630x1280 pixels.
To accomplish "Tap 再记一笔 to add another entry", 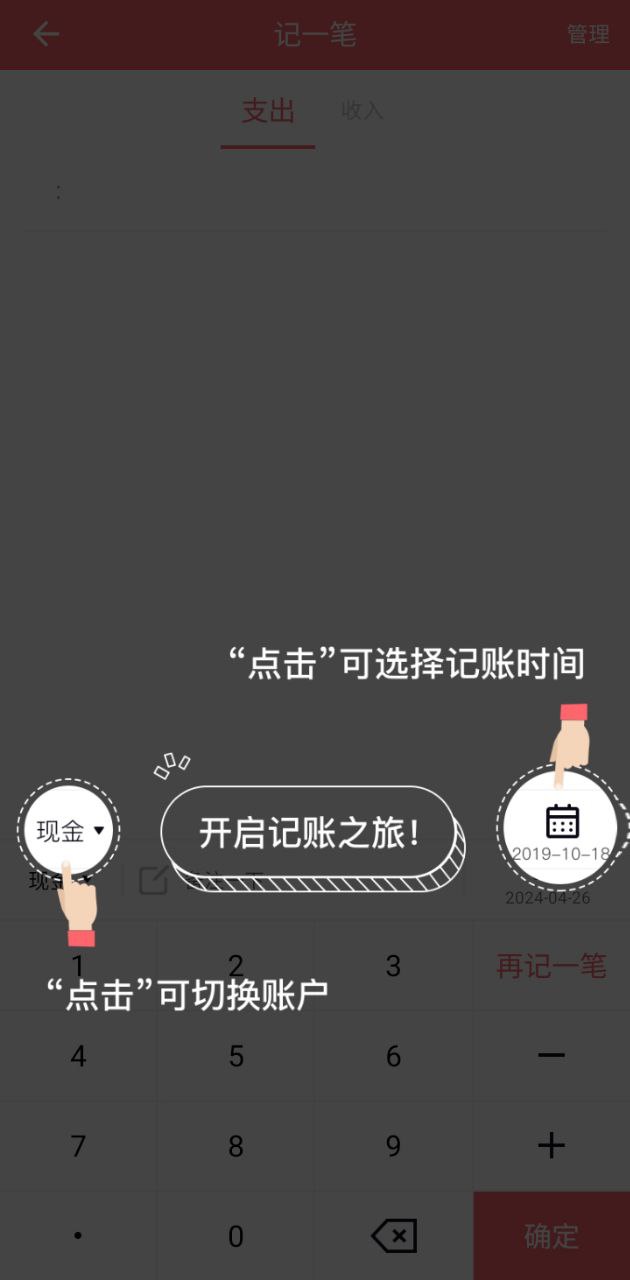I will click(x=551, y=966).
